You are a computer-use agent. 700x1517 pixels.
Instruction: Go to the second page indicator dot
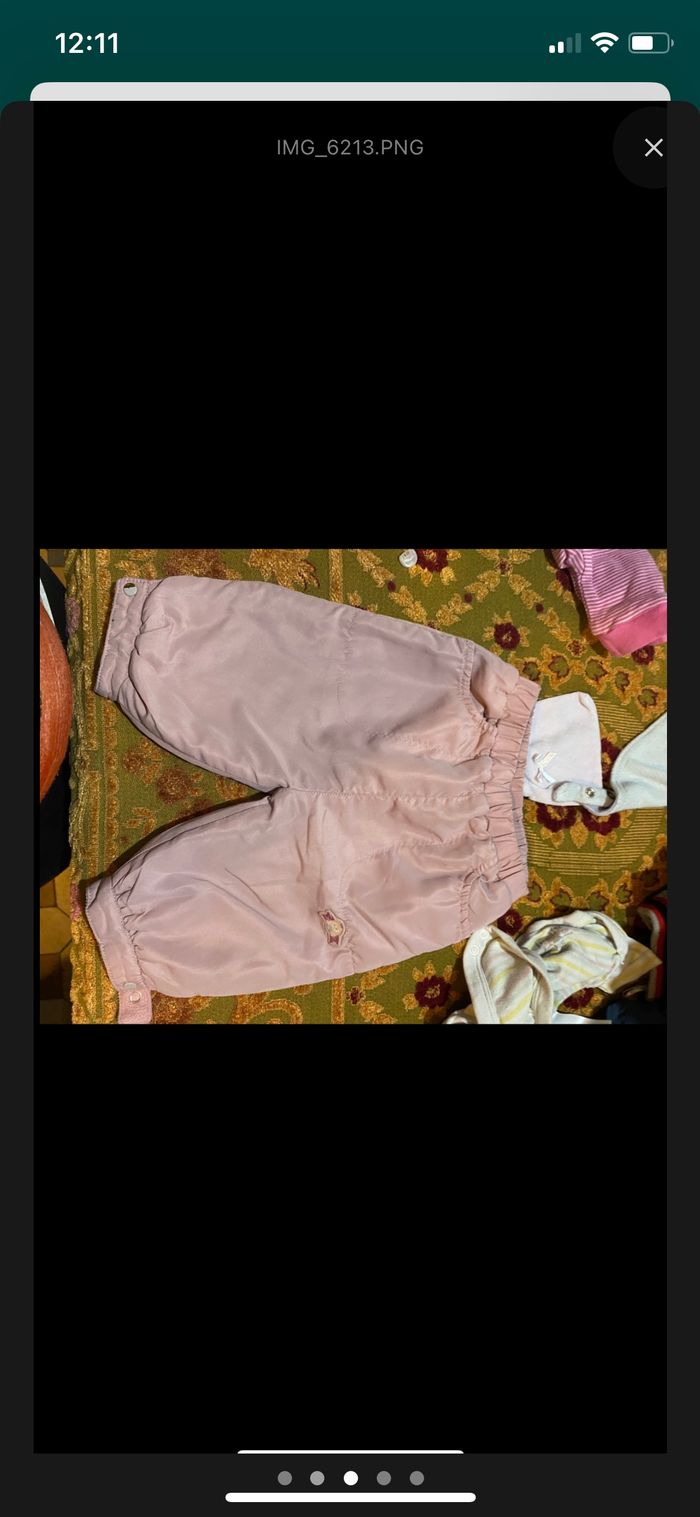[x=318, y=1478]
